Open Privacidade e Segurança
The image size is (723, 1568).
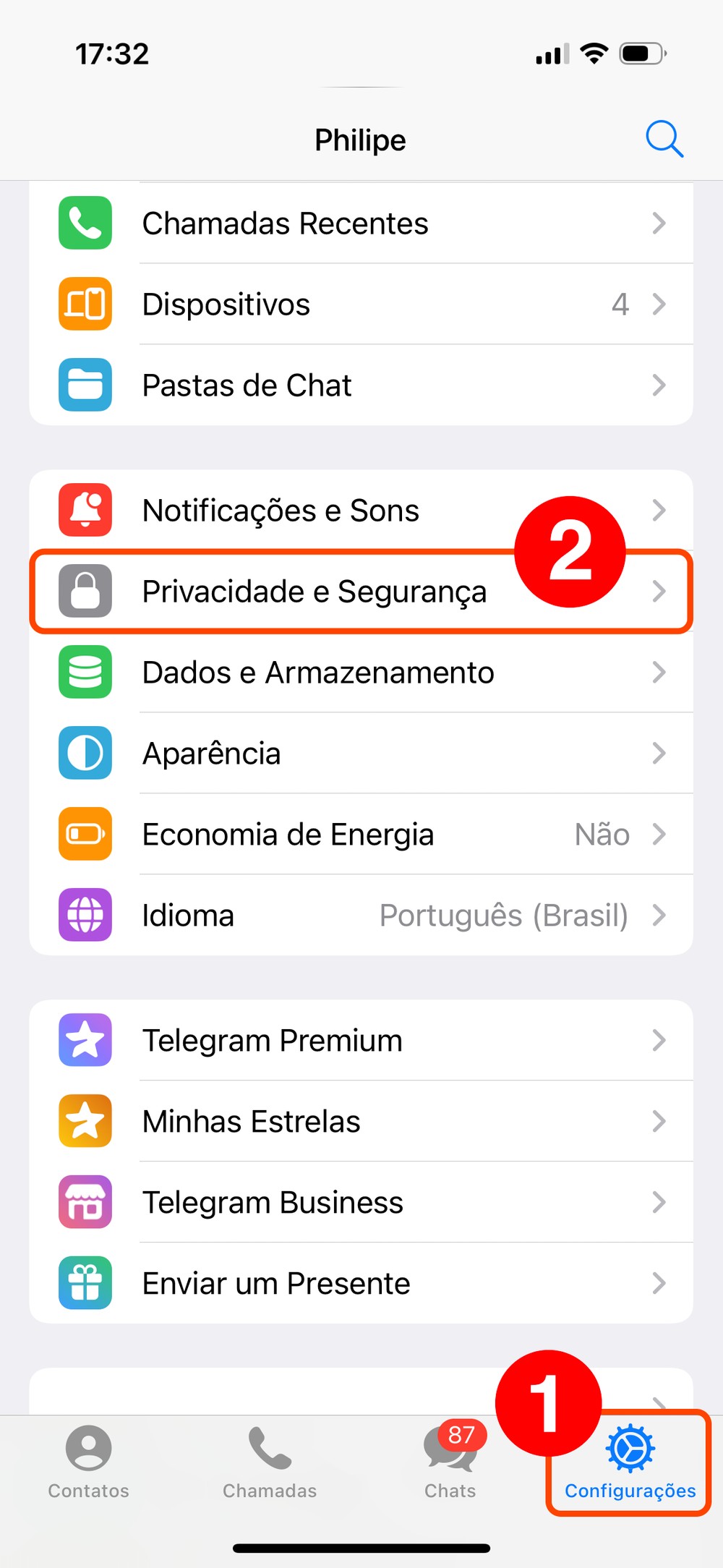coord(325,592)
